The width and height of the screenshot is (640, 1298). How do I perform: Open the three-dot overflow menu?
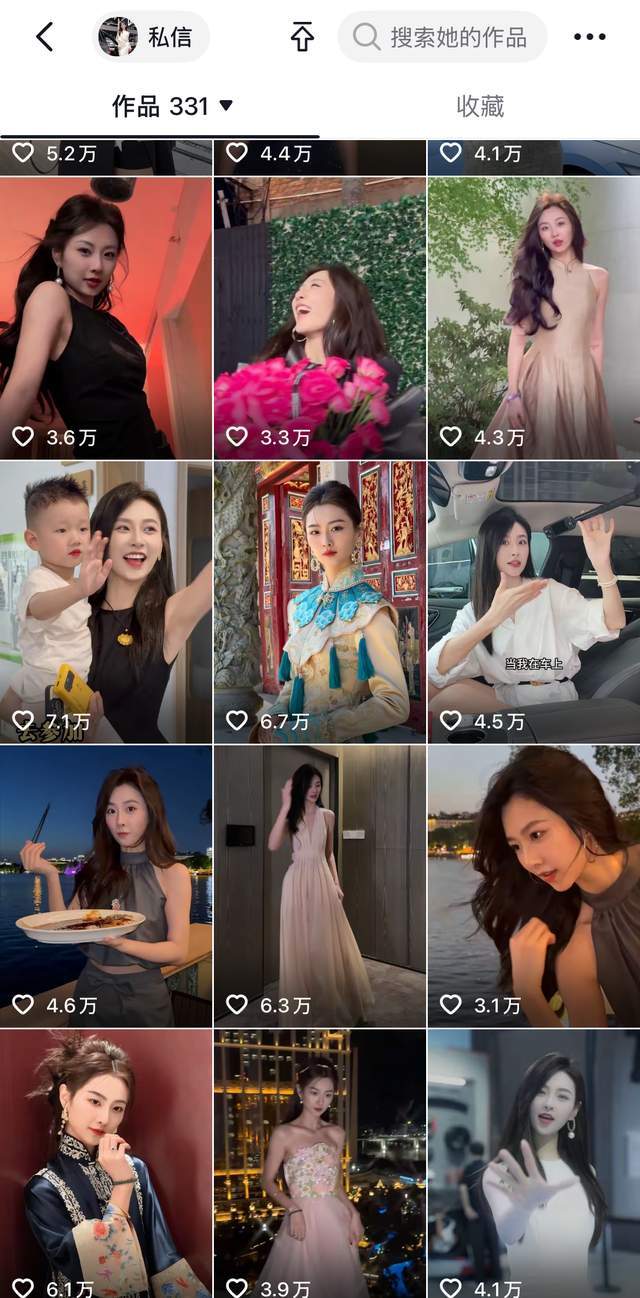589,37
